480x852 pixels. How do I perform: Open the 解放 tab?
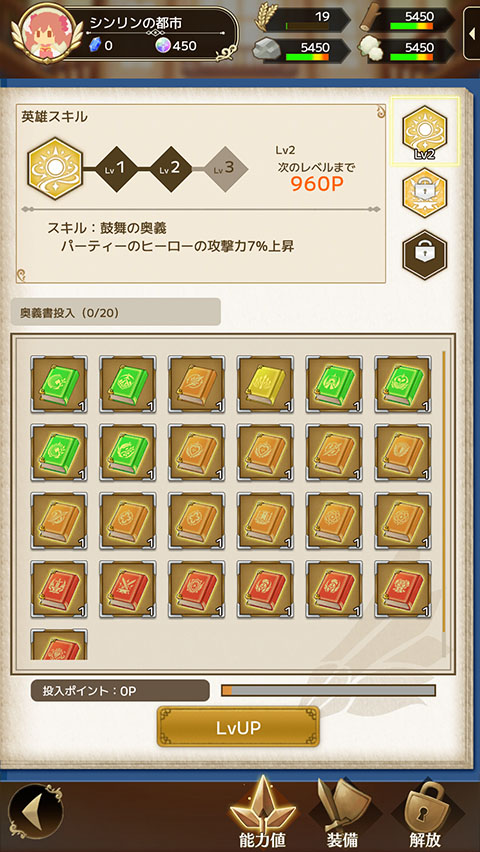click(x=425, y=814)
